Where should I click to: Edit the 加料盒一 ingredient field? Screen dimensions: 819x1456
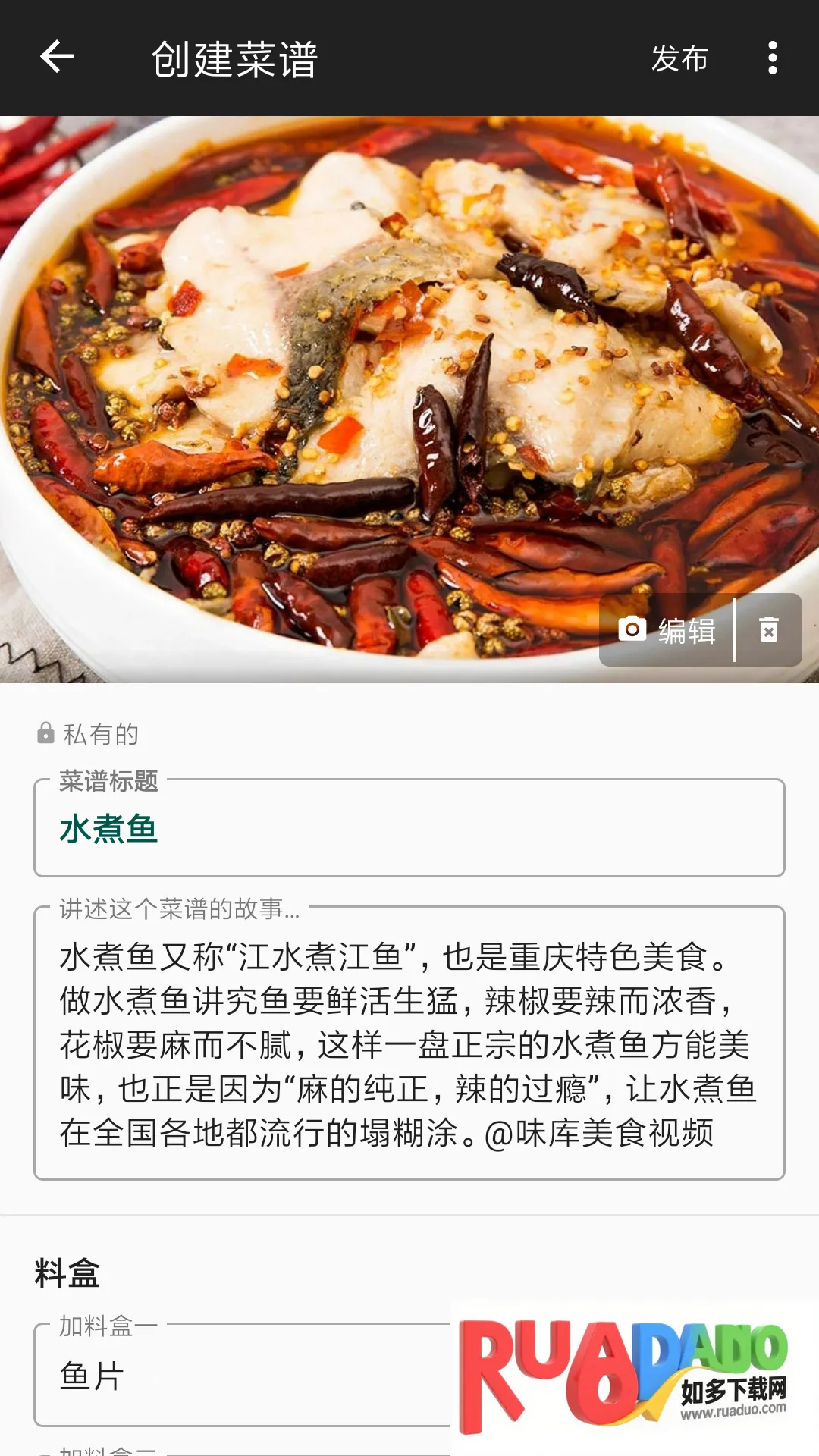click(243, 1376)
